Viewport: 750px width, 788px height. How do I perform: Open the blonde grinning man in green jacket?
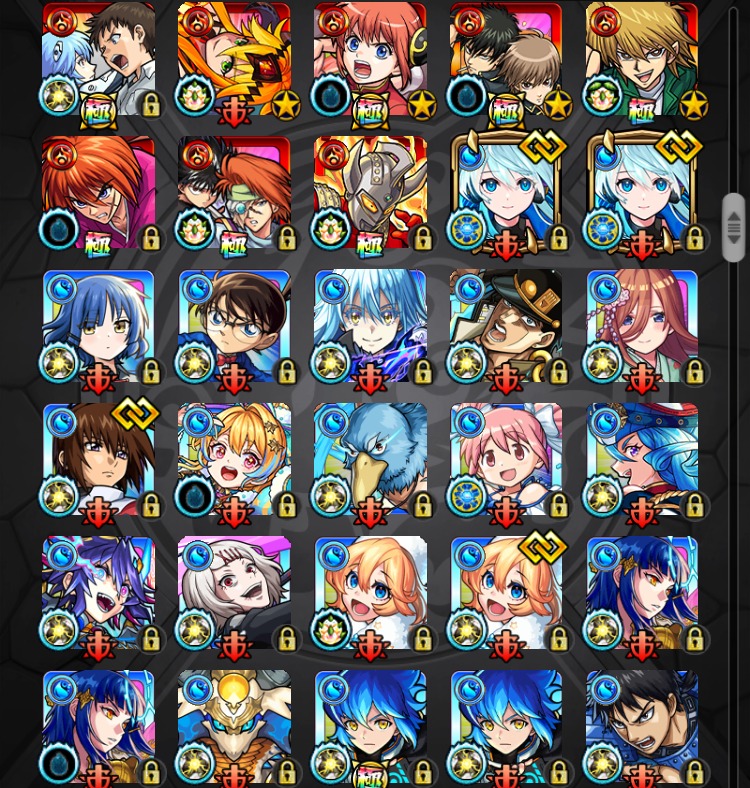642,60
